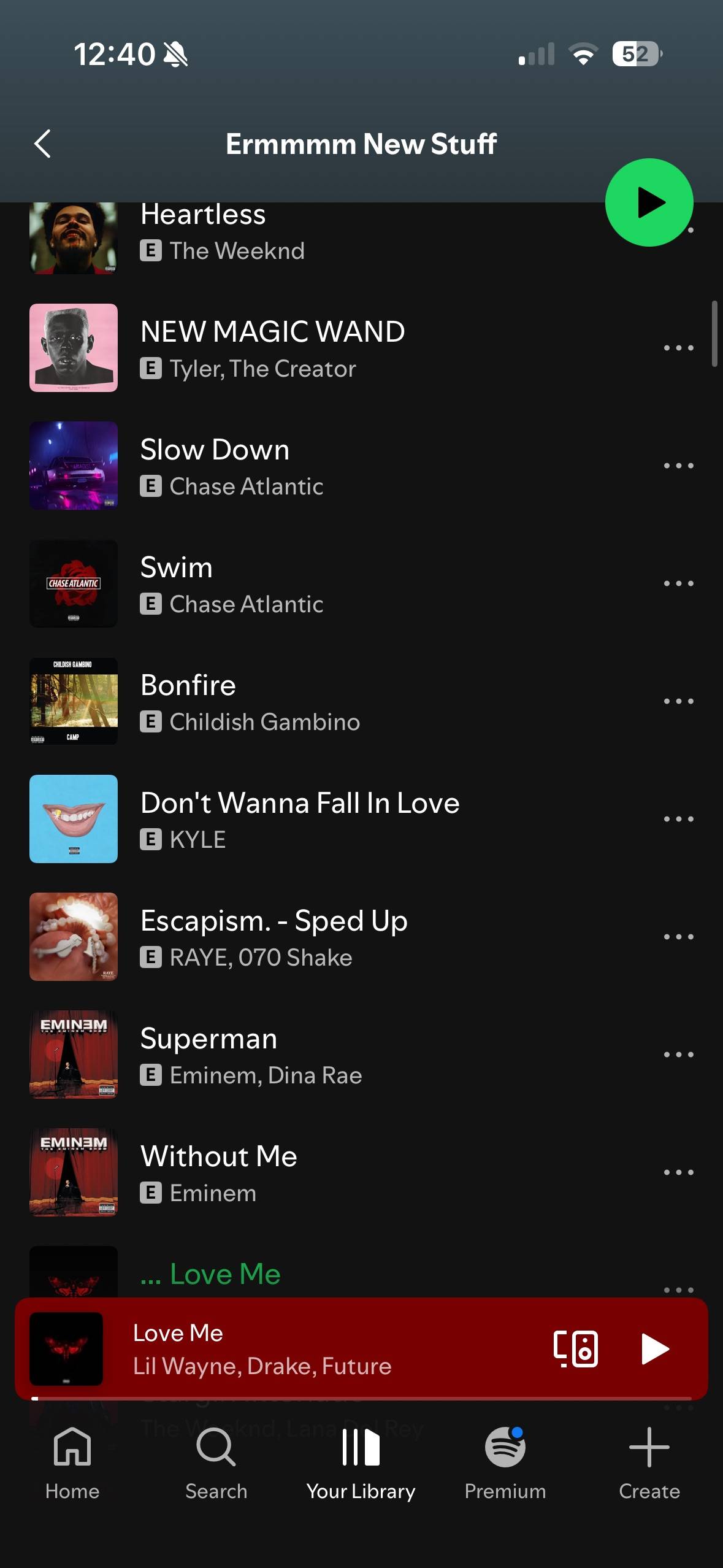The width and height of the screenshot is (723, 1568).
Task: Open more options for Without Me
Action: pos(678,1172)
